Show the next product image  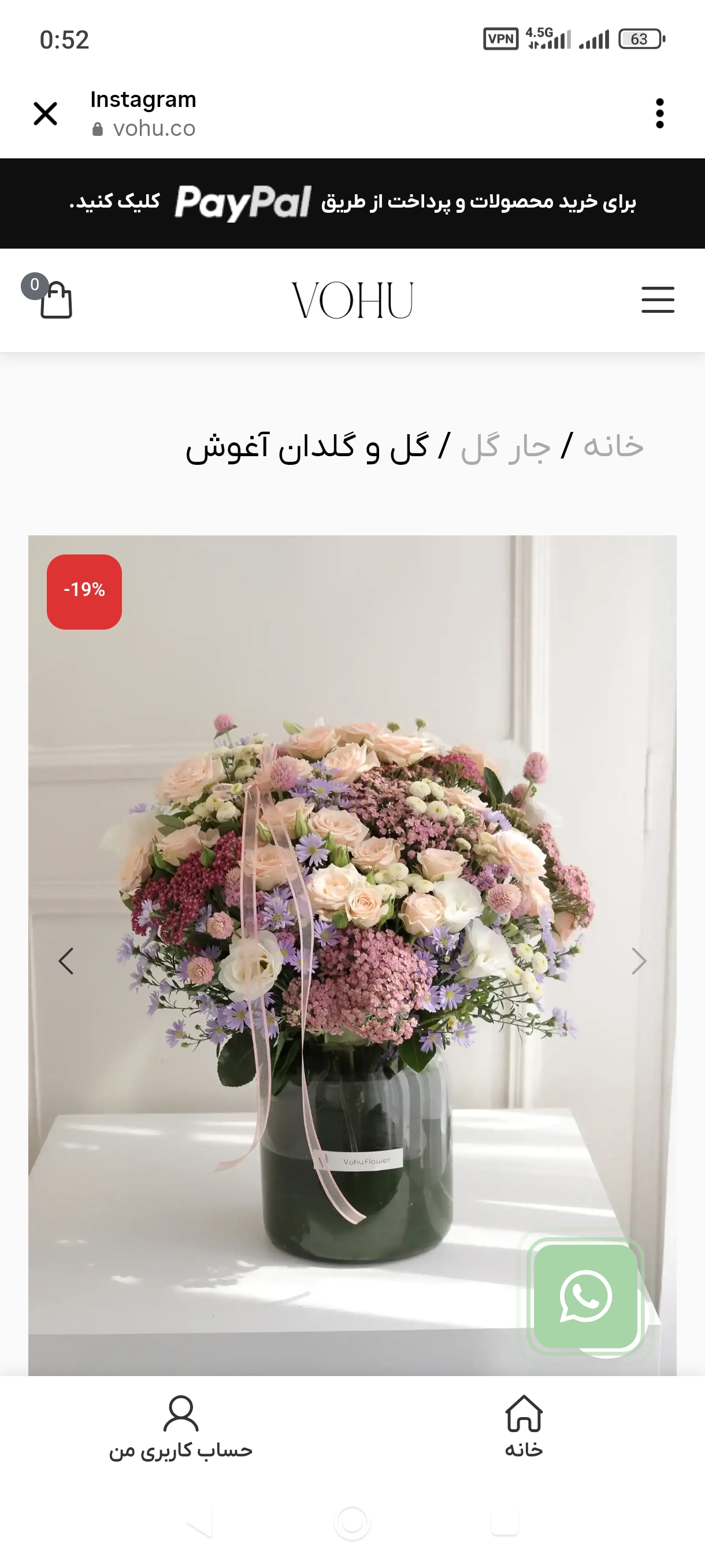coord(638,961)
